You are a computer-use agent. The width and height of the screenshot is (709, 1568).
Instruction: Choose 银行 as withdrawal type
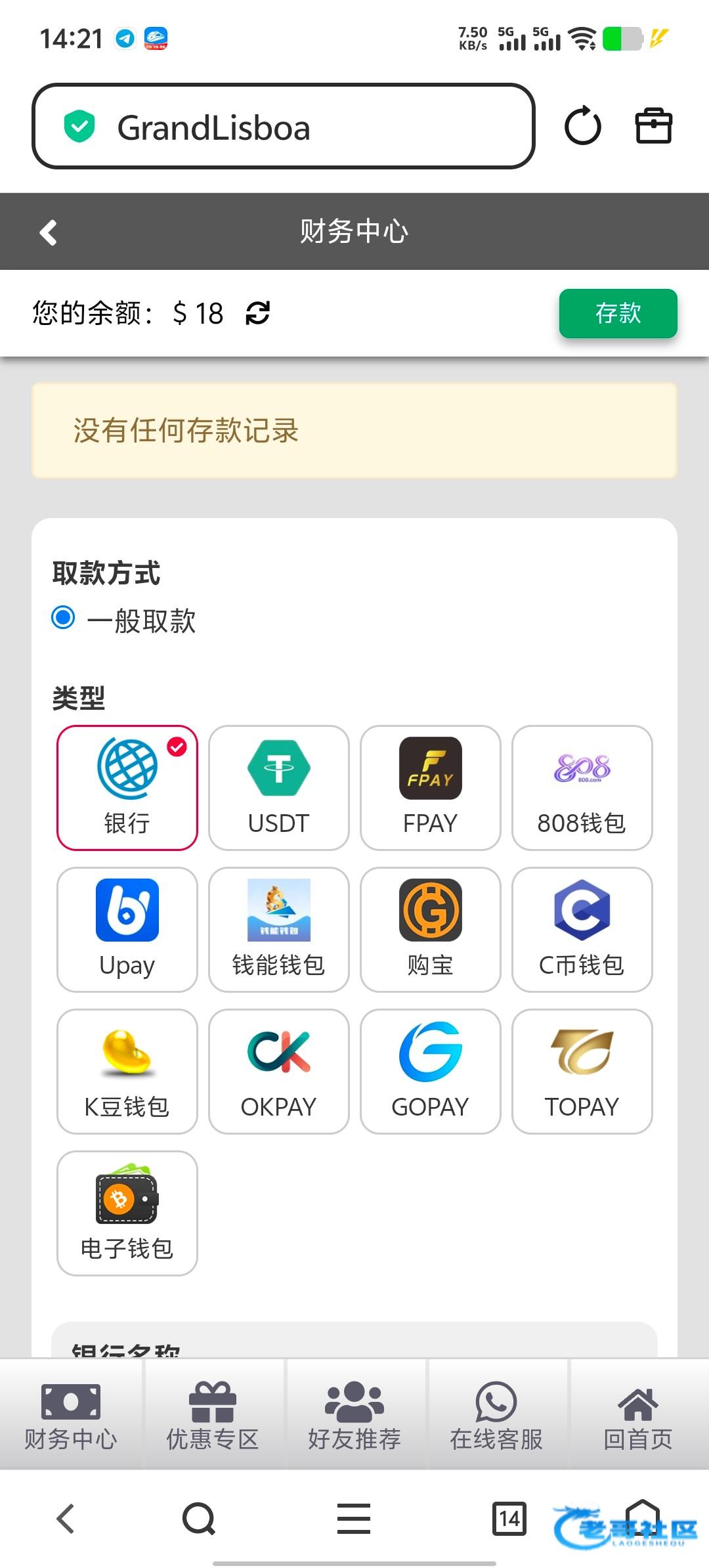[127, 787]
